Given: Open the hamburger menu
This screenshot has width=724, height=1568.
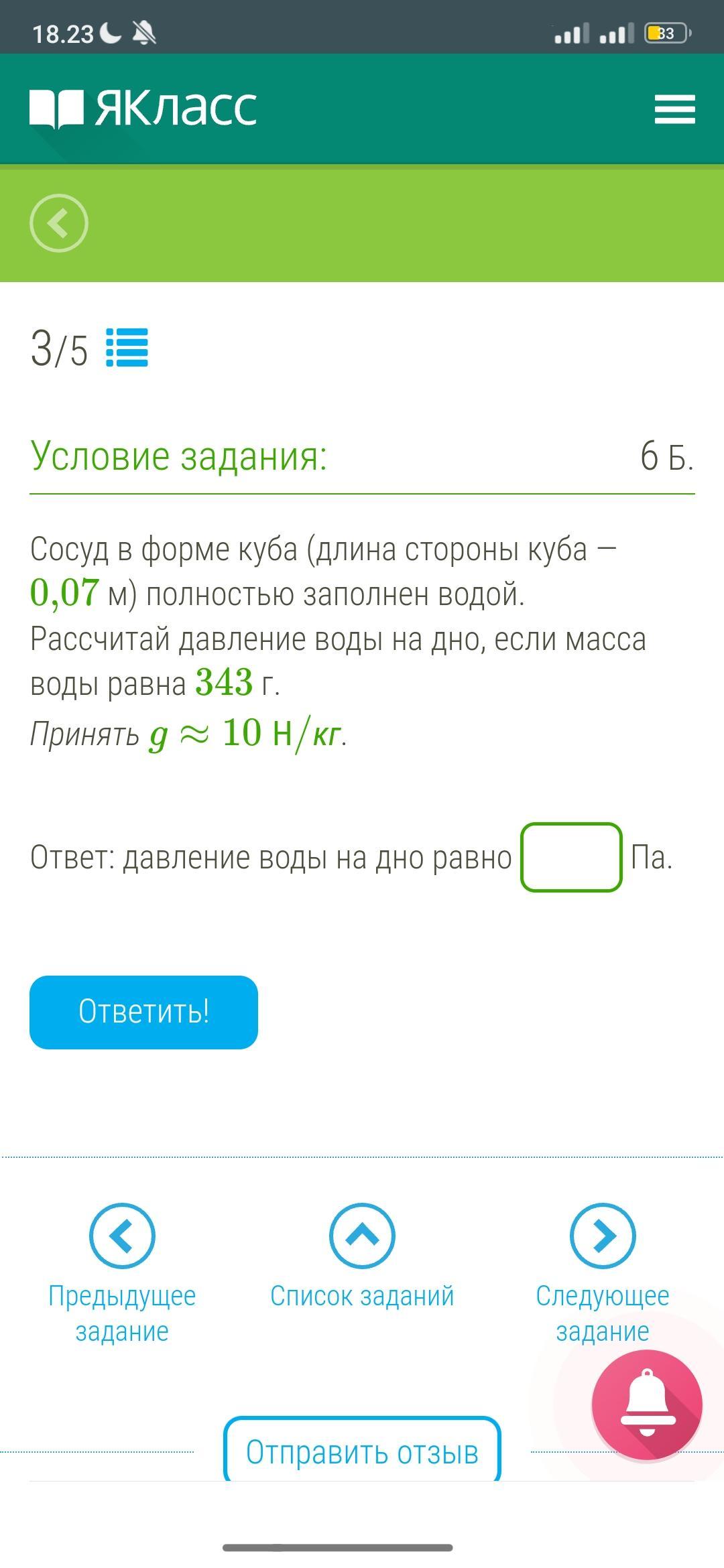Looking at the screenshot, I should pos(674,109).
